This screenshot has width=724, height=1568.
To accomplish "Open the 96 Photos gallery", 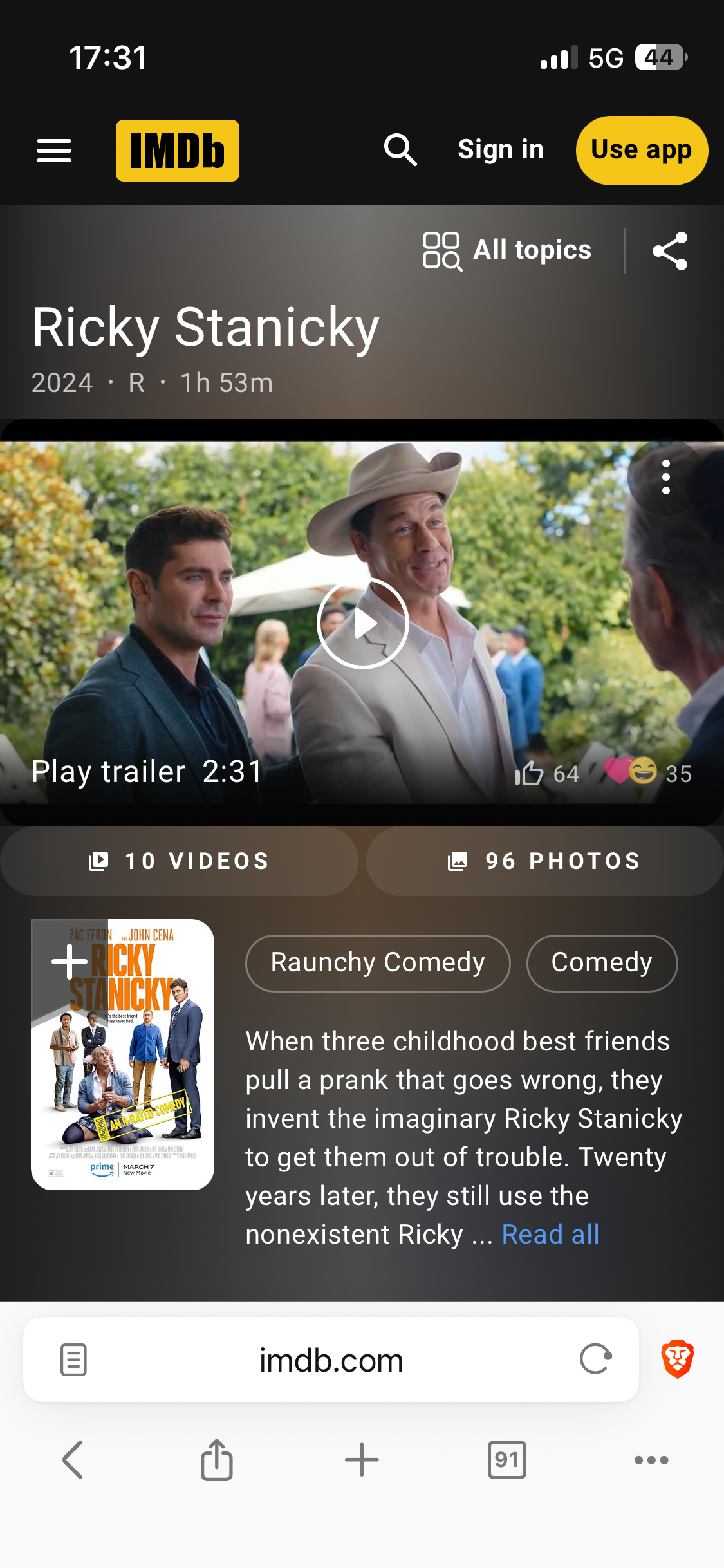I will [x=544, y=861].
